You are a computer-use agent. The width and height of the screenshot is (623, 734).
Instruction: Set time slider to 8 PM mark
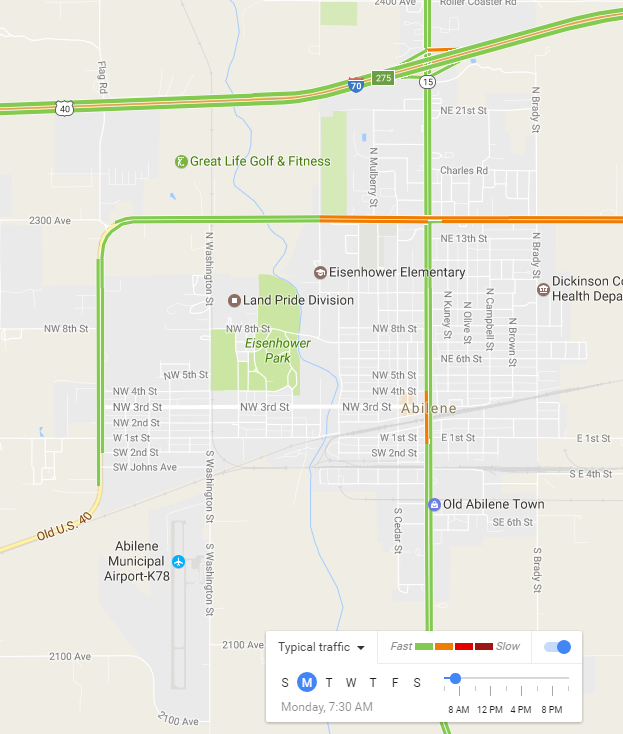pos(552,679)
